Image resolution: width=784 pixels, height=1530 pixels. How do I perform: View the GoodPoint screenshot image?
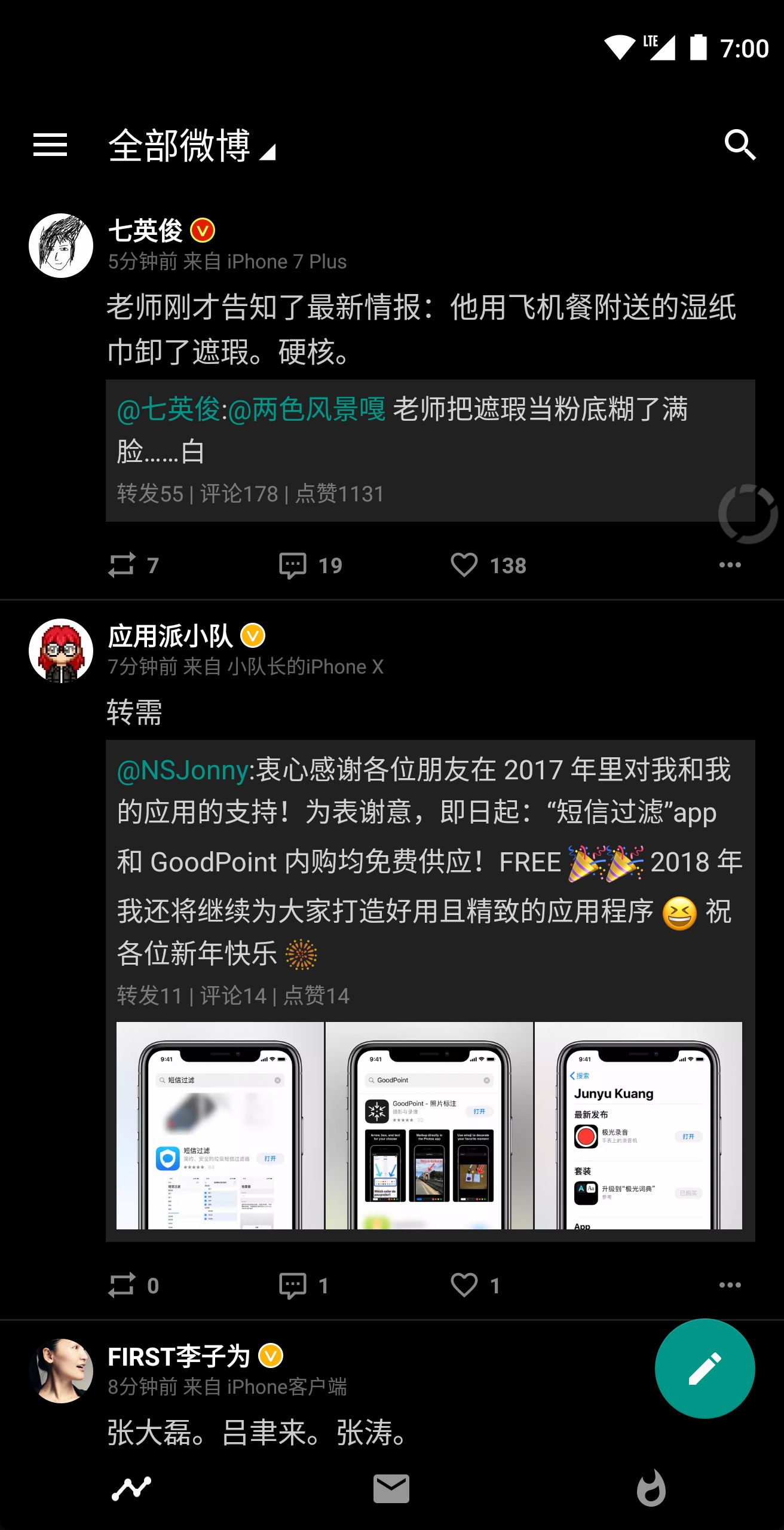click(x=429, y=1125)
